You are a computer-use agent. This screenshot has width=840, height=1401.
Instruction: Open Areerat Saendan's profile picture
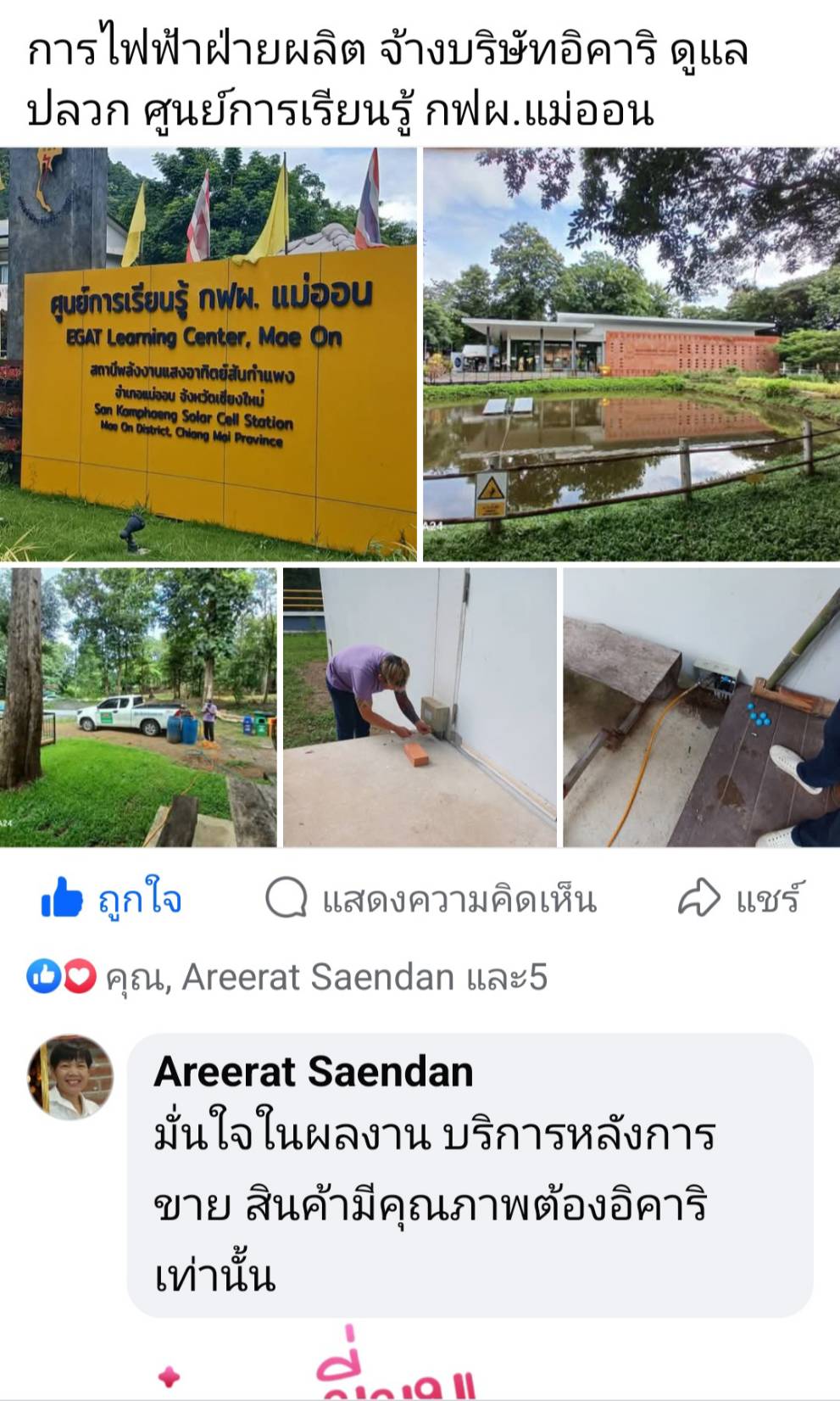[x=70, y=1077]
